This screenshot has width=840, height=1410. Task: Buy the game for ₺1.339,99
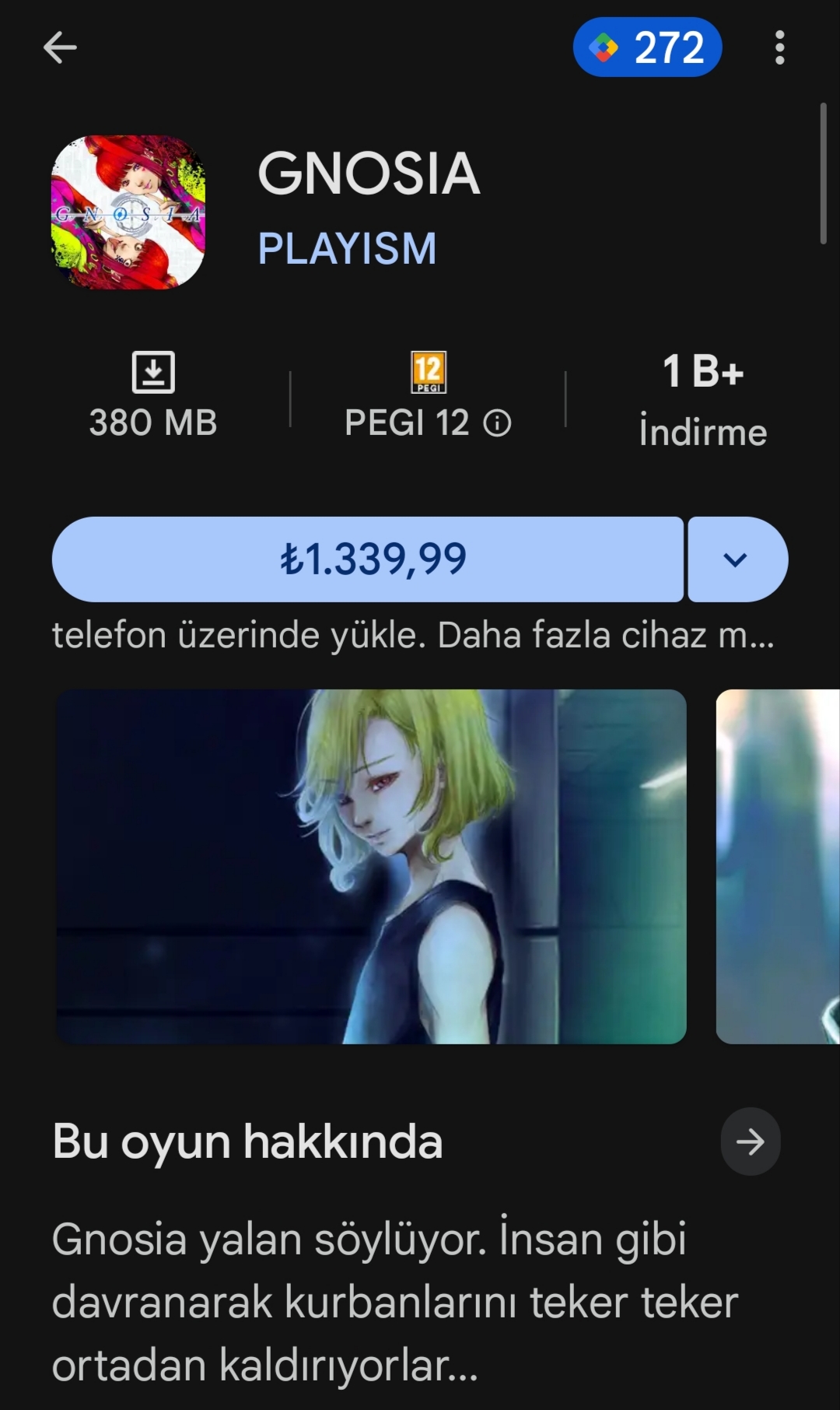coord(369,559)
